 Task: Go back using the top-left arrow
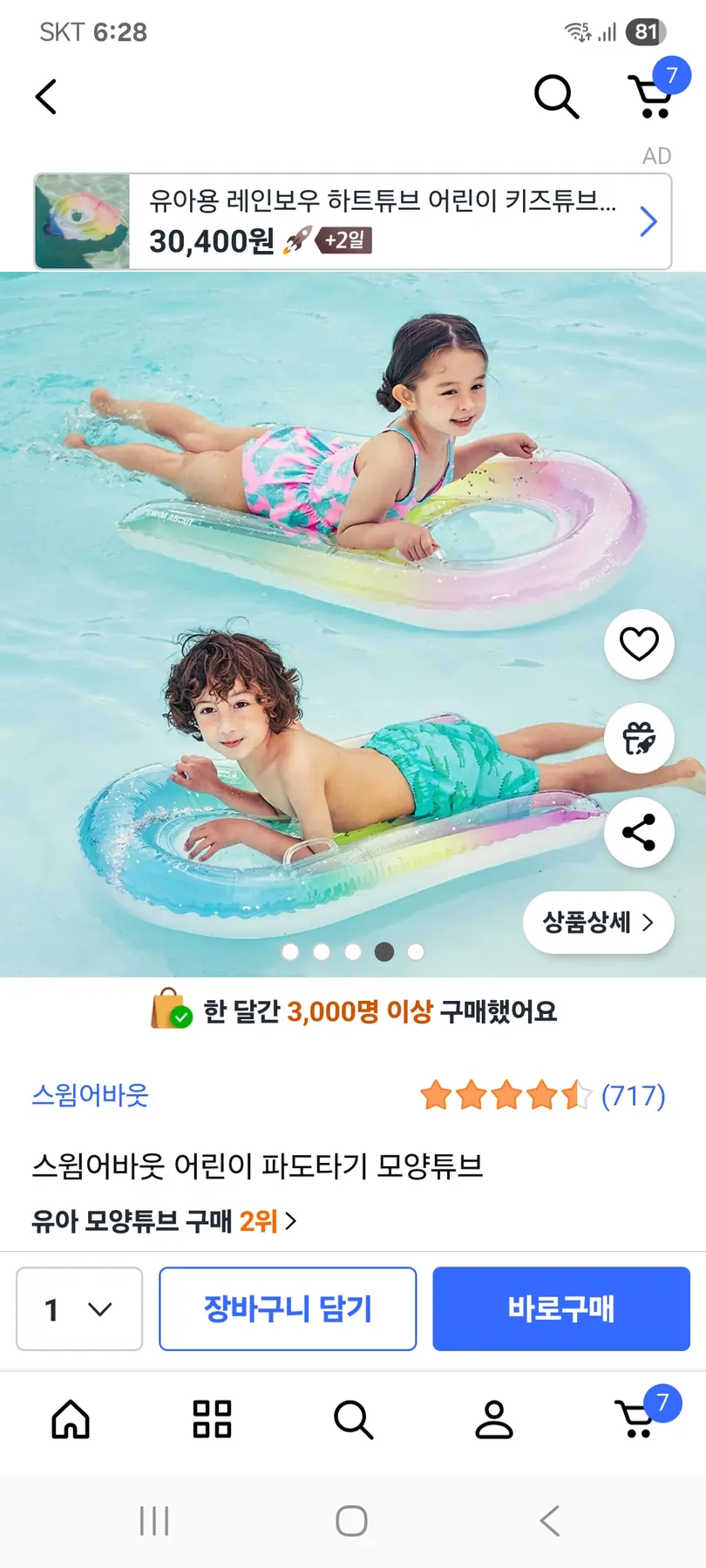(x=46, y=97)
